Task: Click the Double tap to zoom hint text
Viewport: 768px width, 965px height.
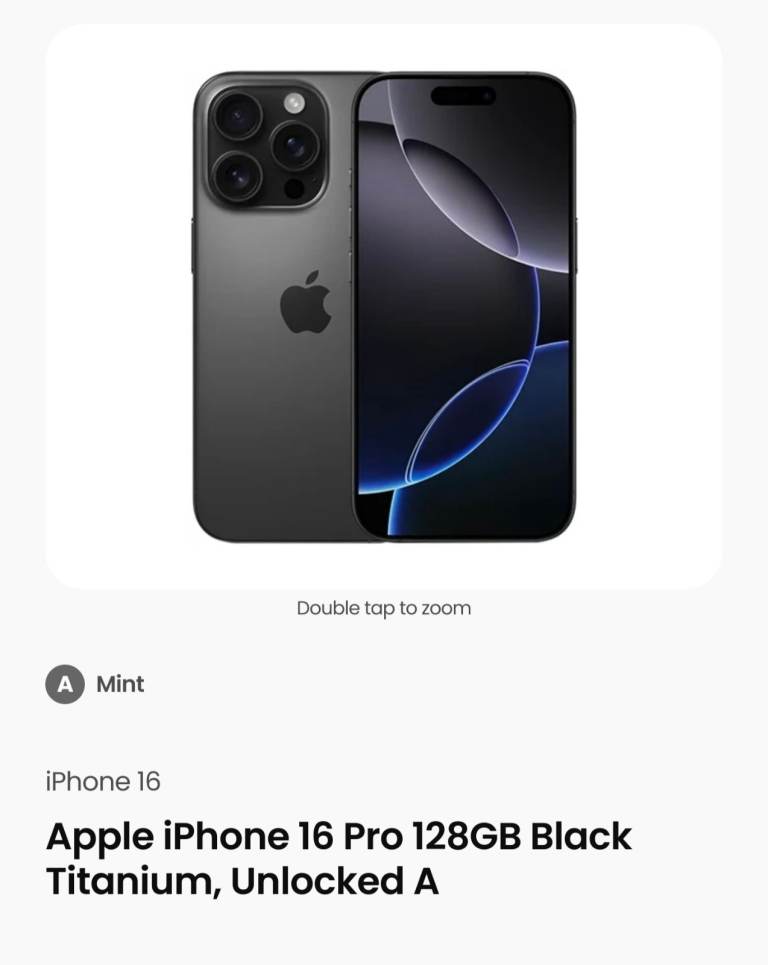Action: point(383,608)
